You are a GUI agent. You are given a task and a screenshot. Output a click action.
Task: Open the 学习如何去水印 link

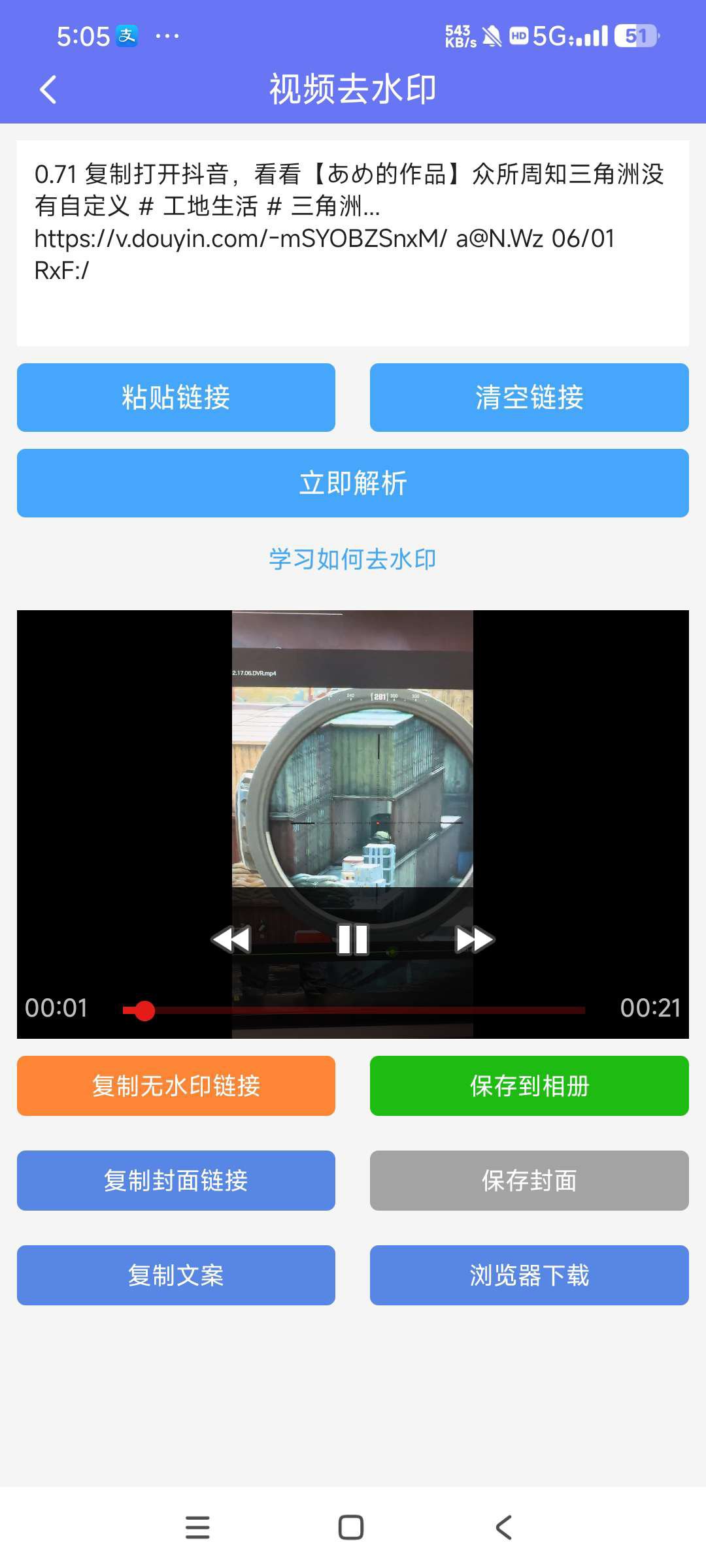[x=353, y=559]
